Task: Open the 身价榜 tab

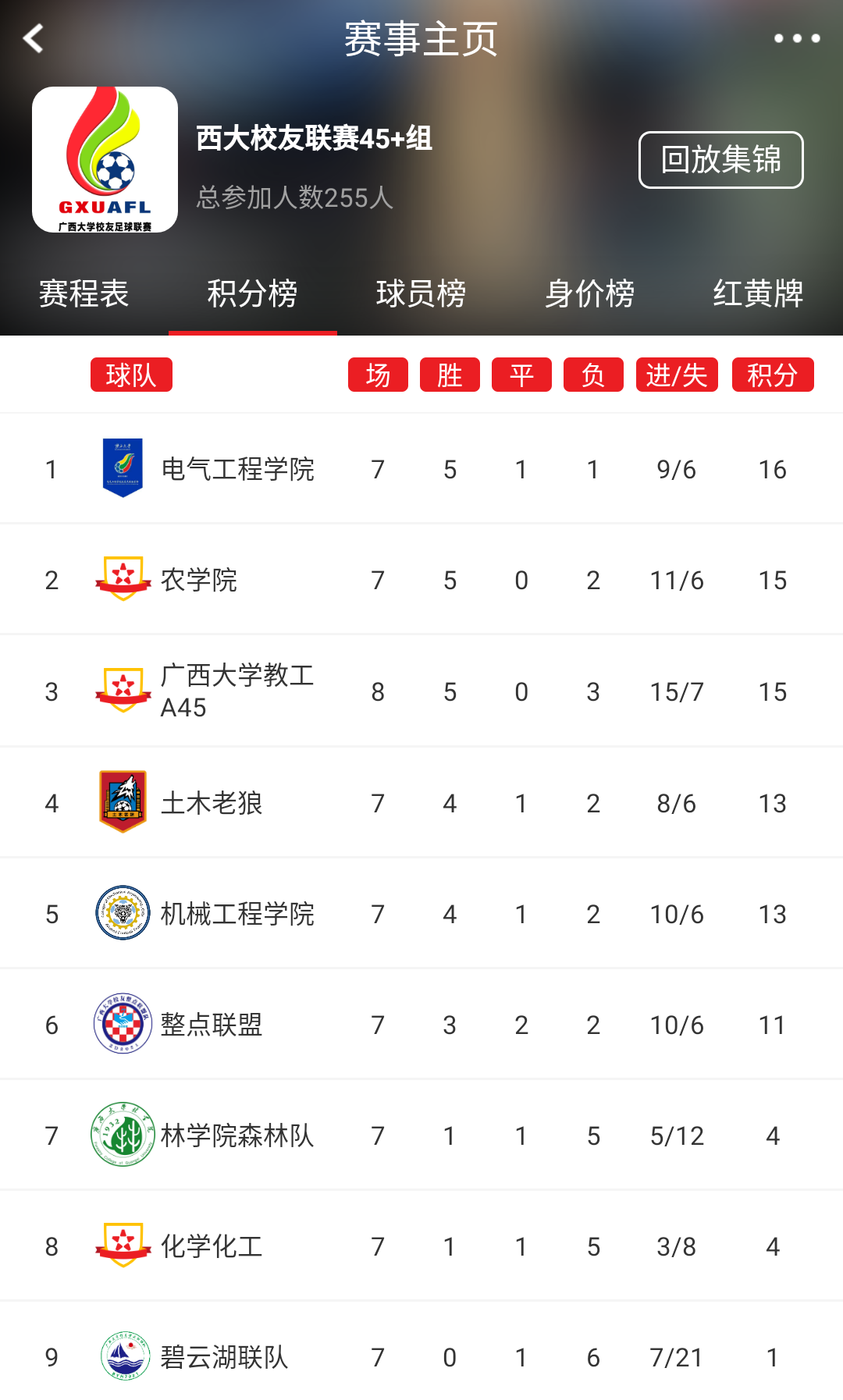Action: point(590,294)
